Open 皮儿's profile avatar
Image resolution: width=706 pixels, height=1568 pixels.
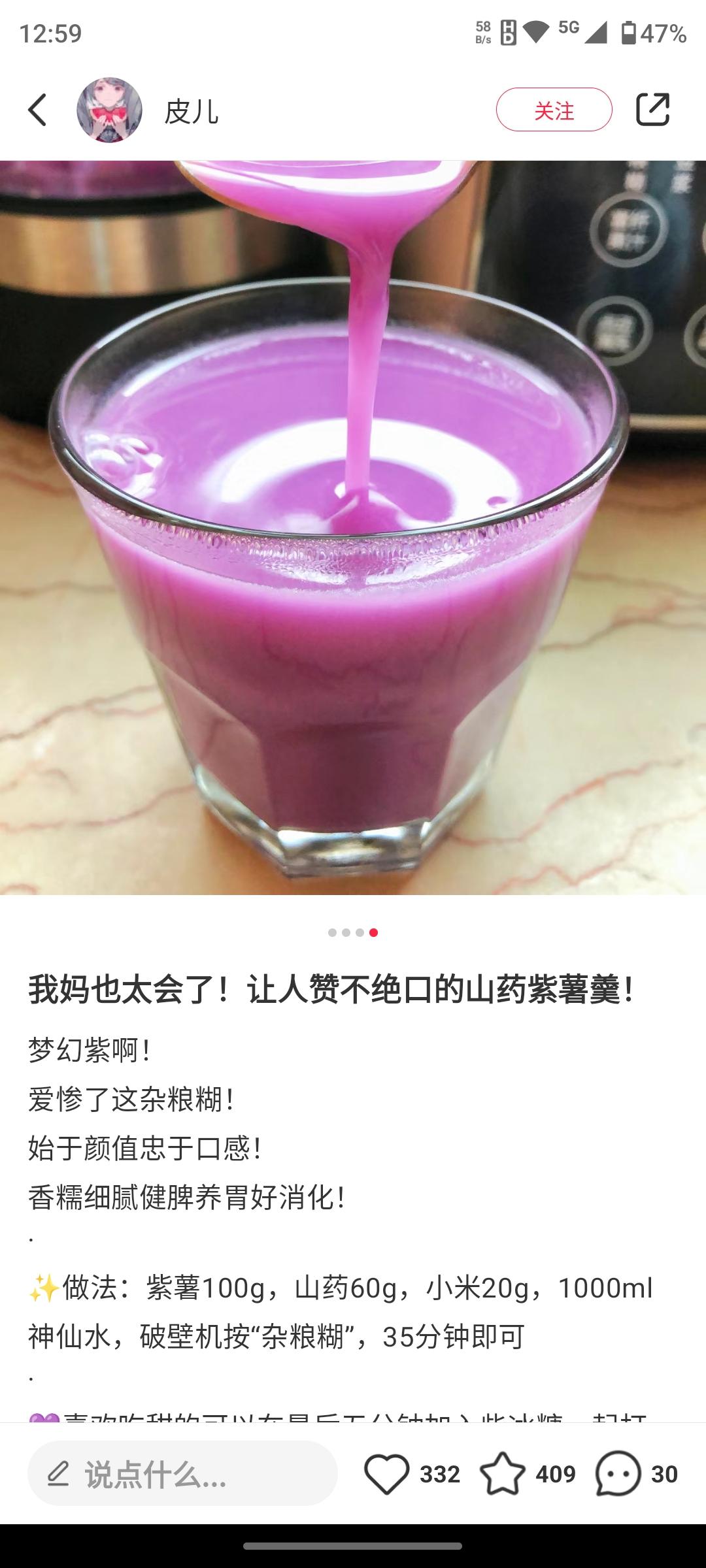[109, 110]
